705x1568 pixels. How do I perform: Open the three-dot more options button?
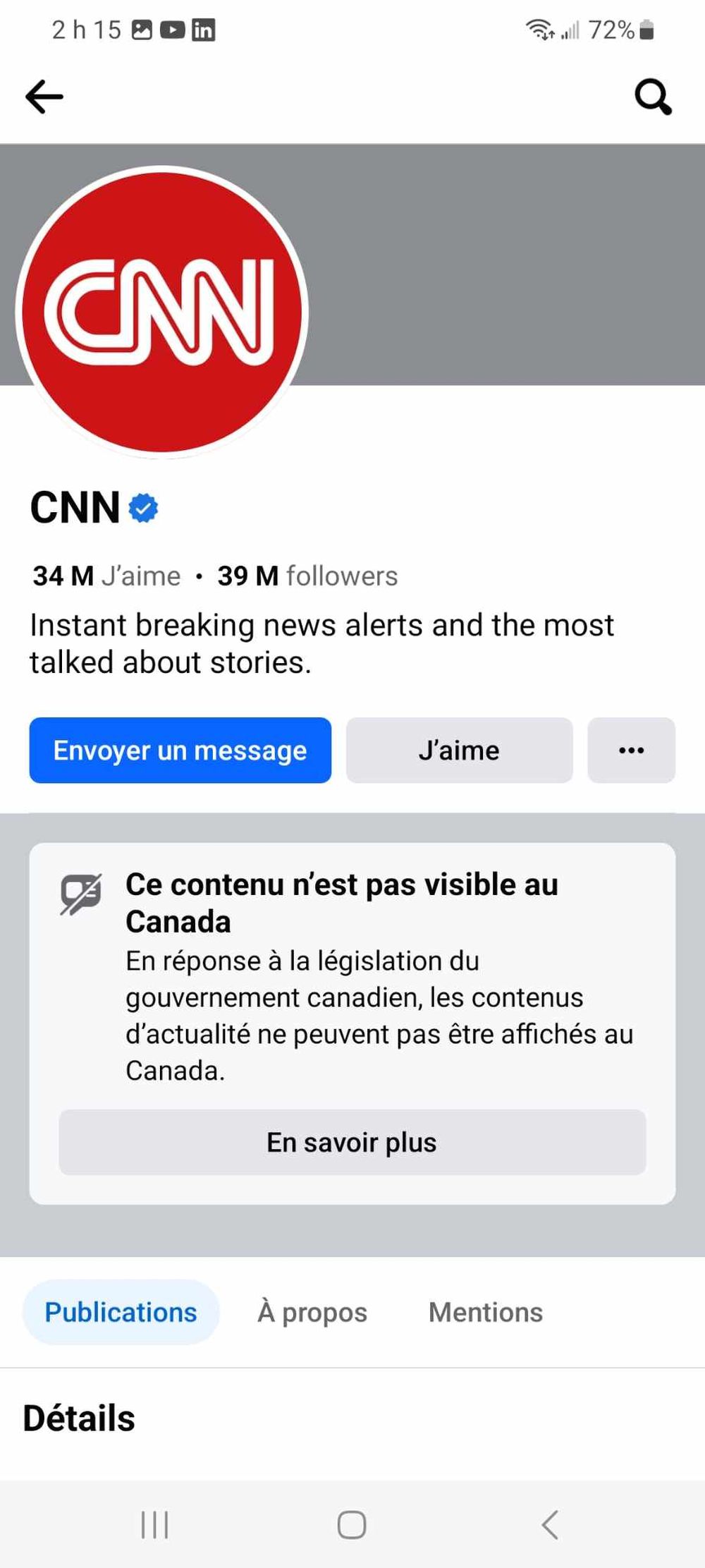631,750
